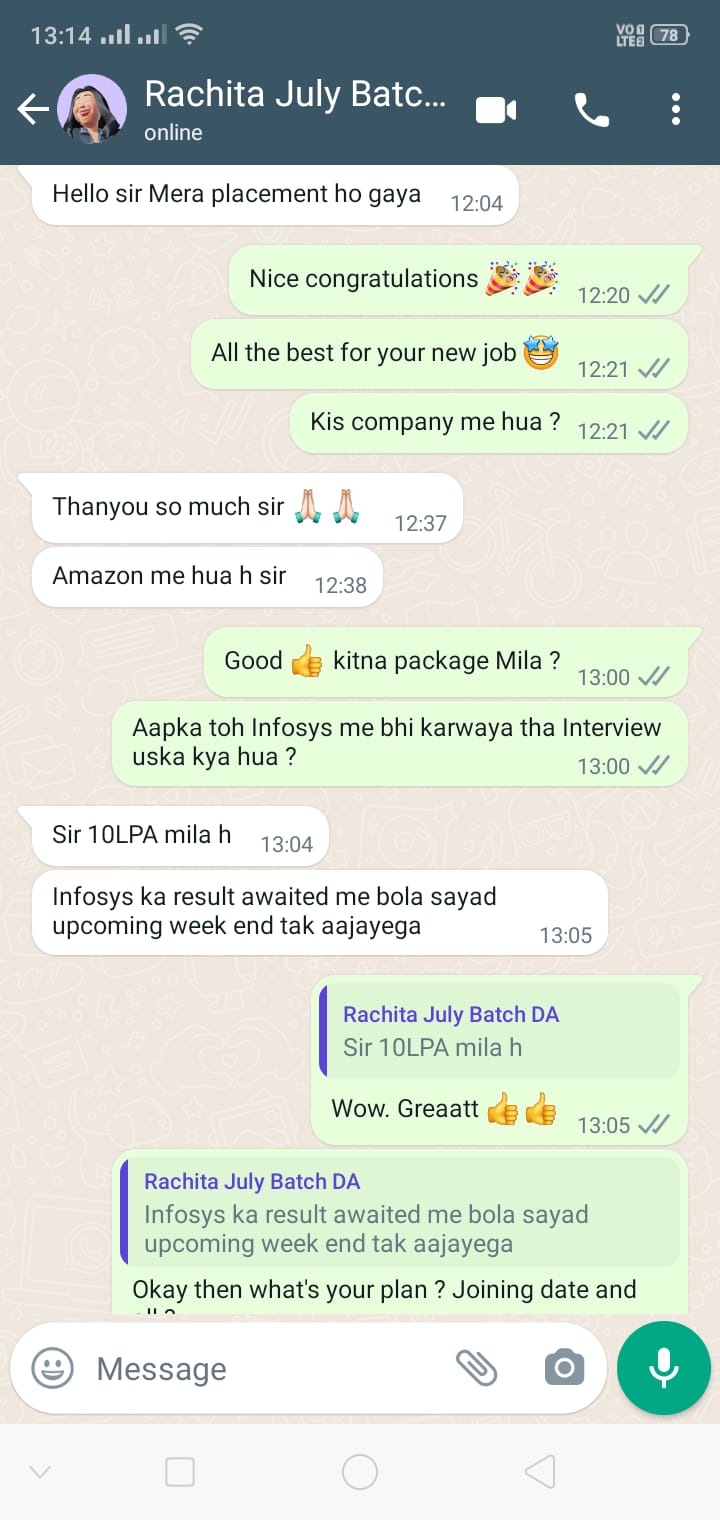Tap the system home button
720x1520 pixels.
[360, 1472]
